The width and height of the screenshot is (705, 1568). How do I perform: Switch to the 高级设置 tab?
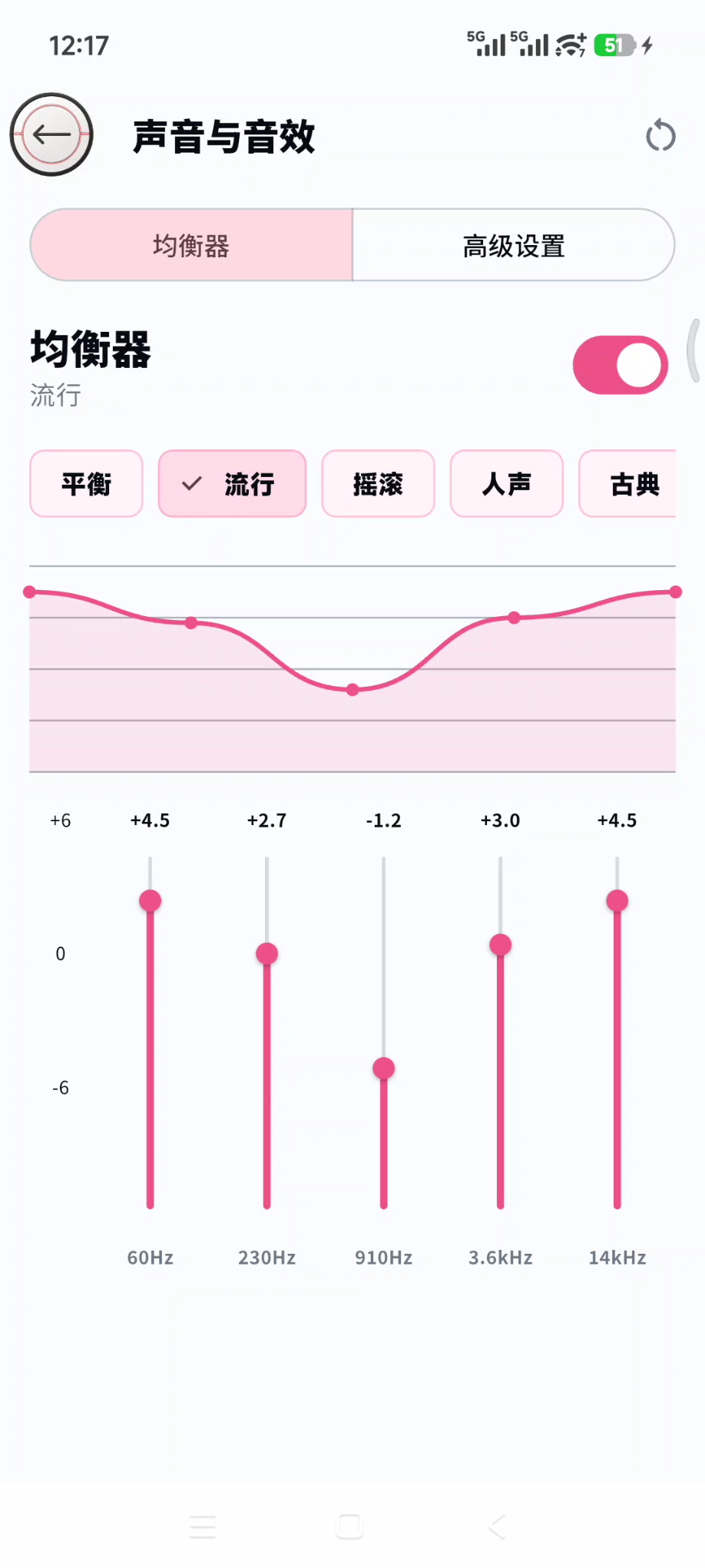514,245
